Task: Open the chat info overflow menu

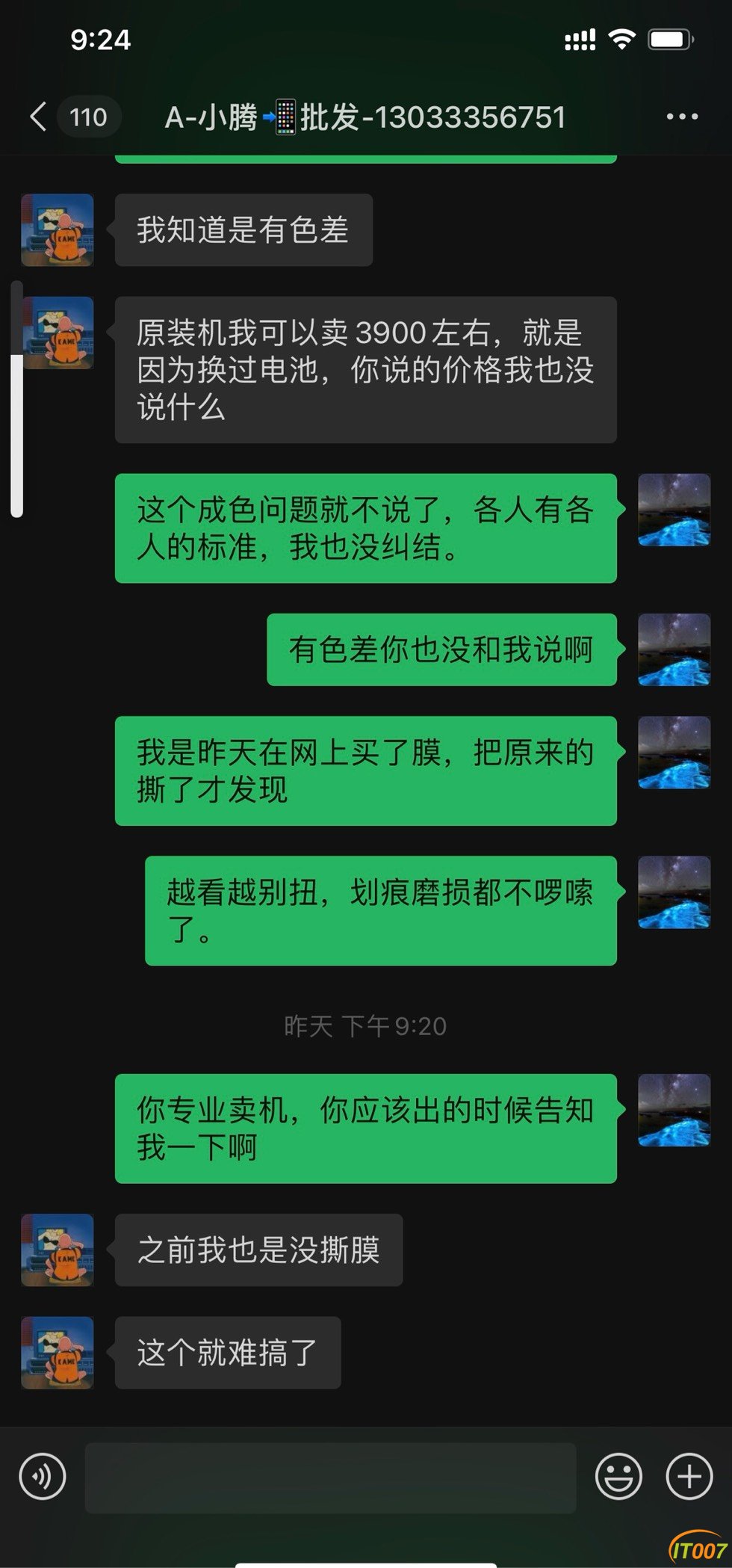Action: point(681,117)
